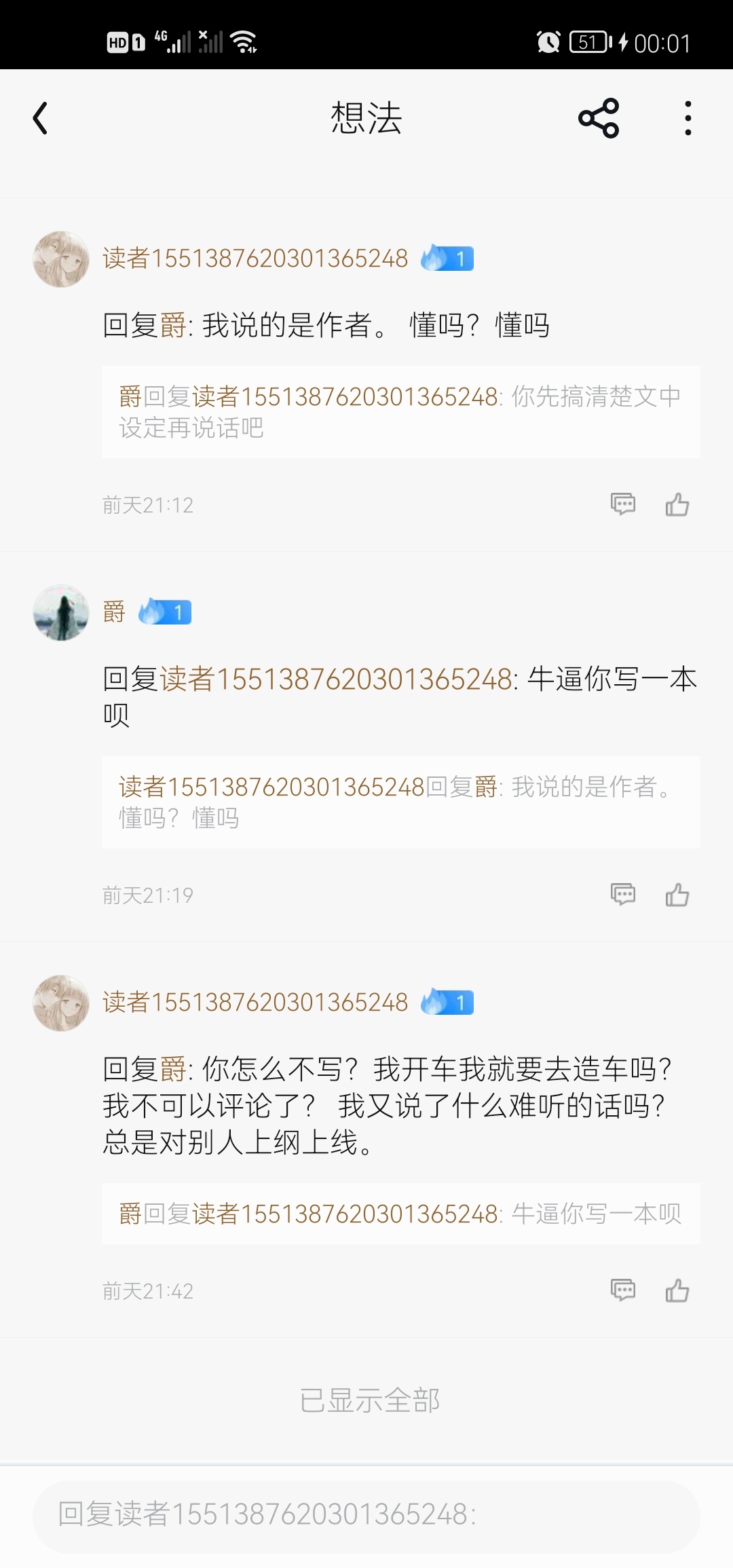Open username 读者15513876203013​65248 on the 前天21:42 comment
733x1568 pixels.
coord(255,1003)
